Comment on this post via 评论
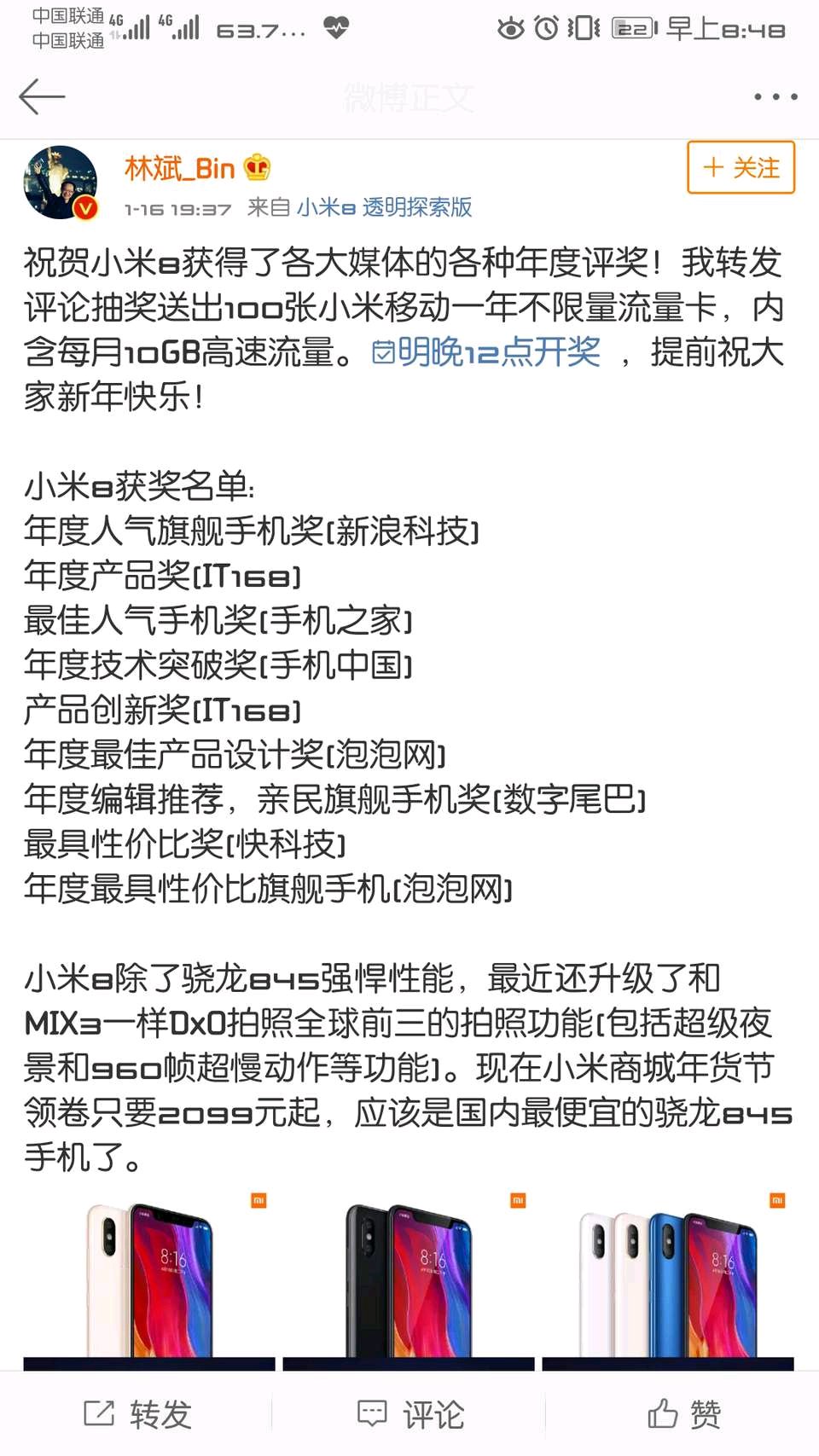 (x=409, y=1413)
